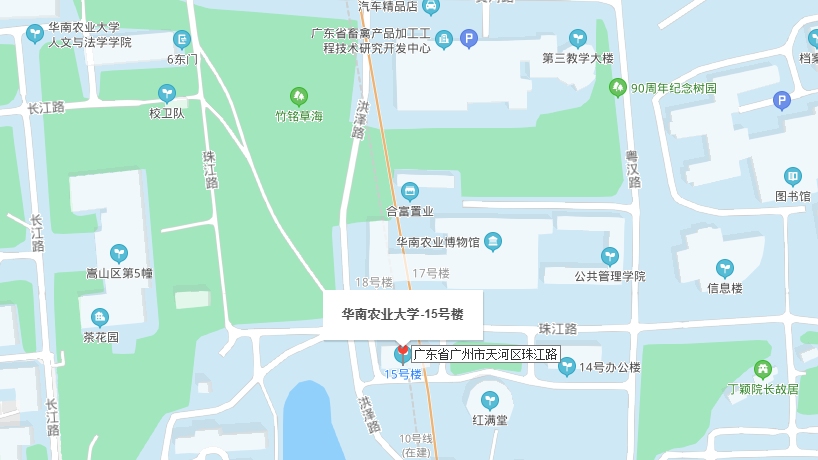
Task: Select the 华南农业博物馆 map marker
Action: (493, 242)
